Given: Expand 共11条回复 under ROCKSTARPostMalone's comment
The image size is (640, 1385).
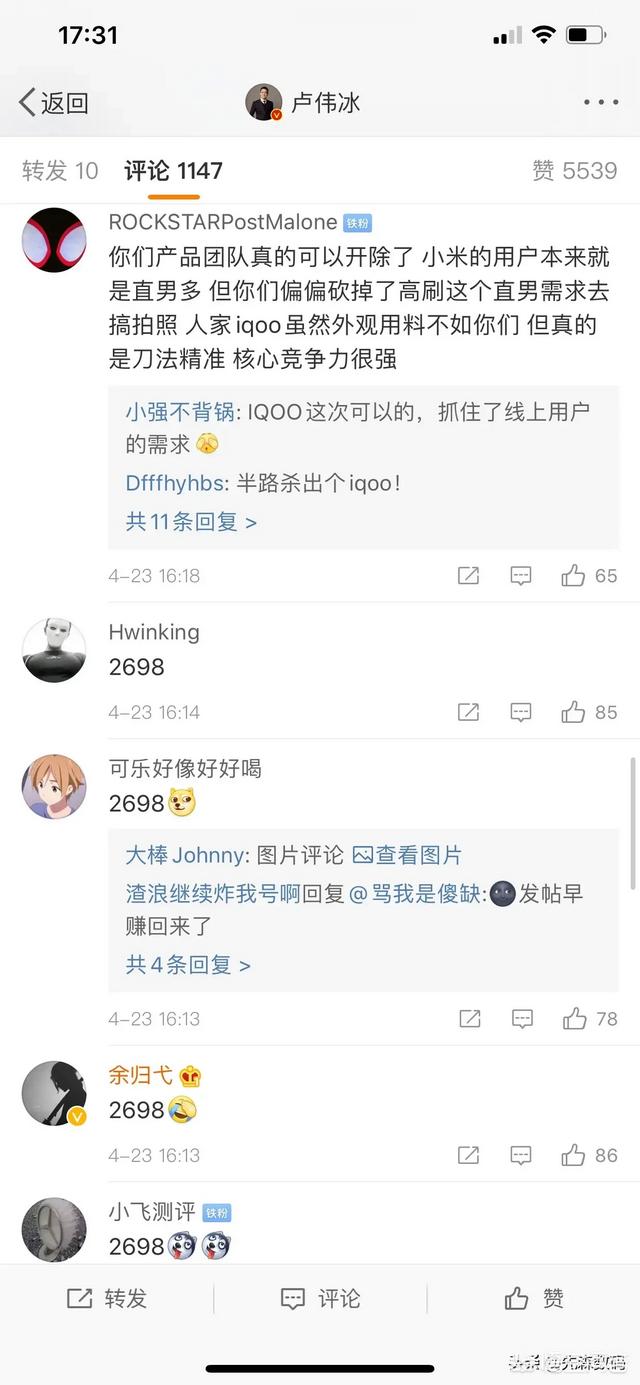Looking at the screenshot, I should (x=190, y=522).
